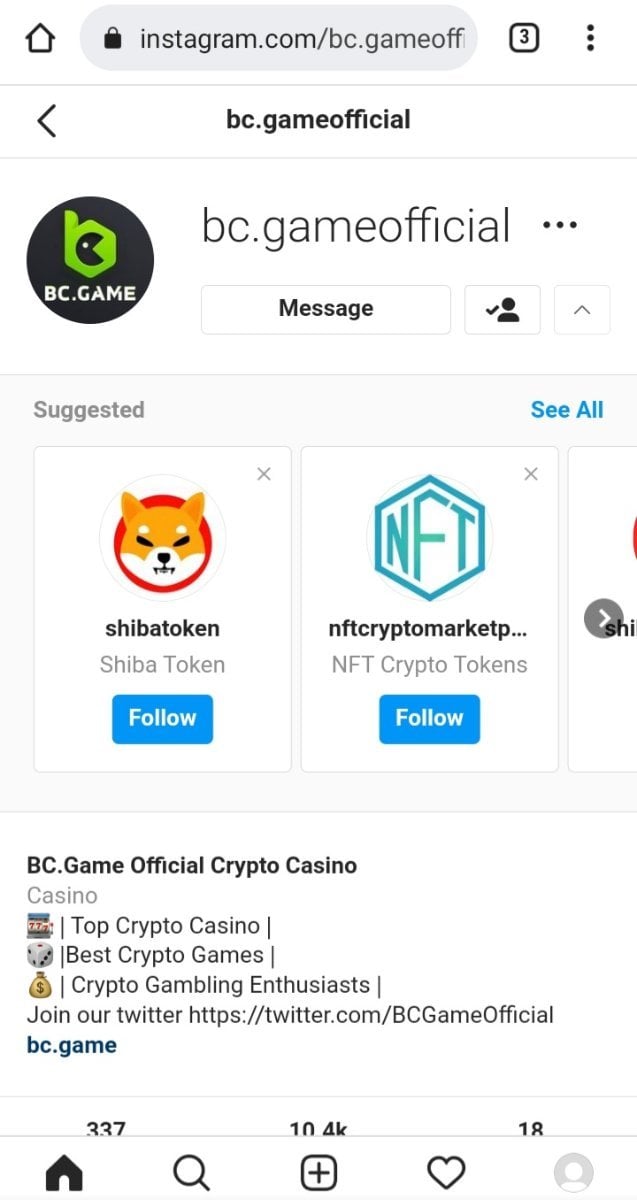The height and width of the screenshot is (1200, 637).
Task: Open the search and explore tab
Action: (190, 1172)
